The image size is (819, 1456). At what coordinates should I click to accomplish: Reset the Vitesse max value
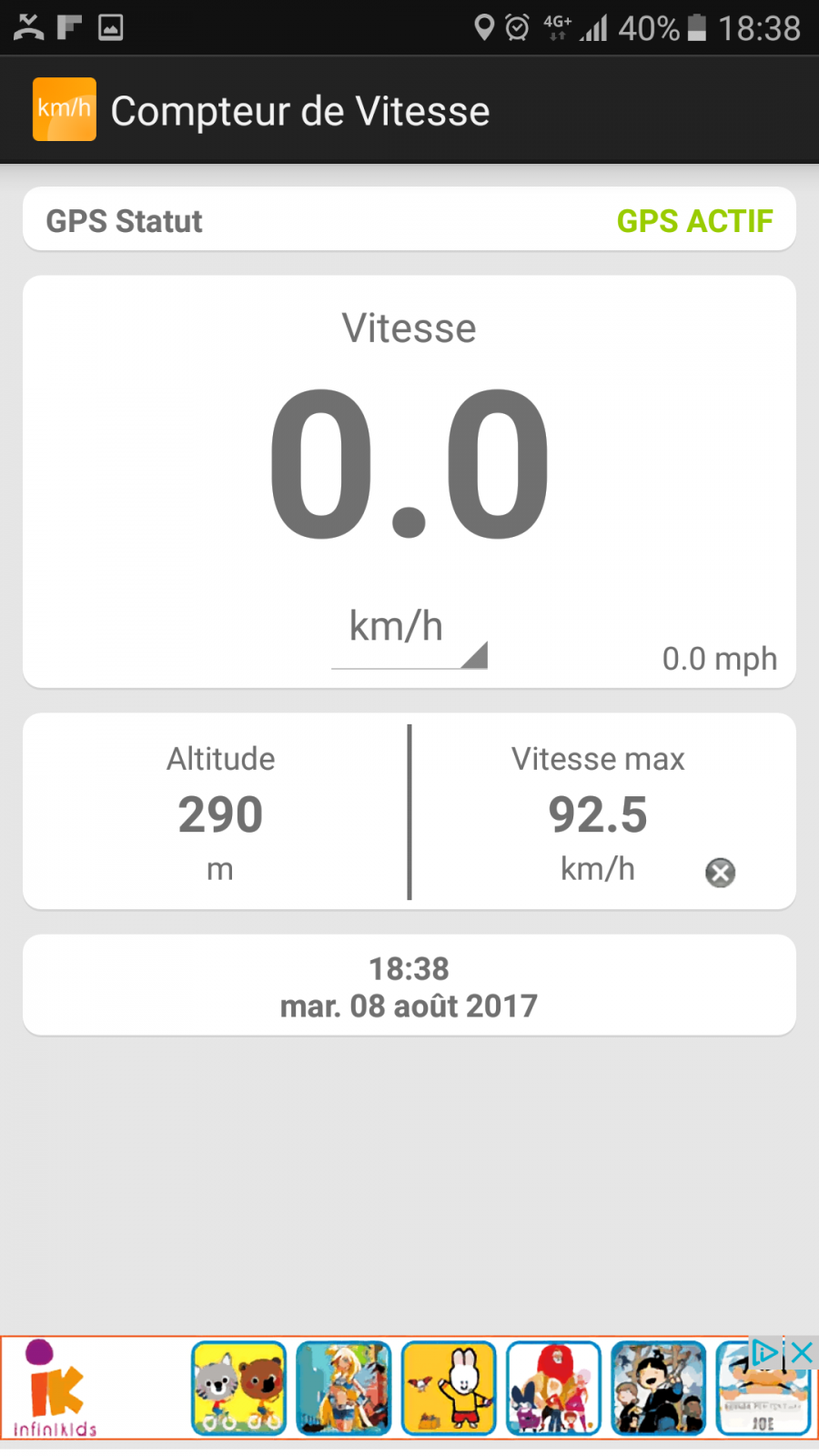pos(720,873)
